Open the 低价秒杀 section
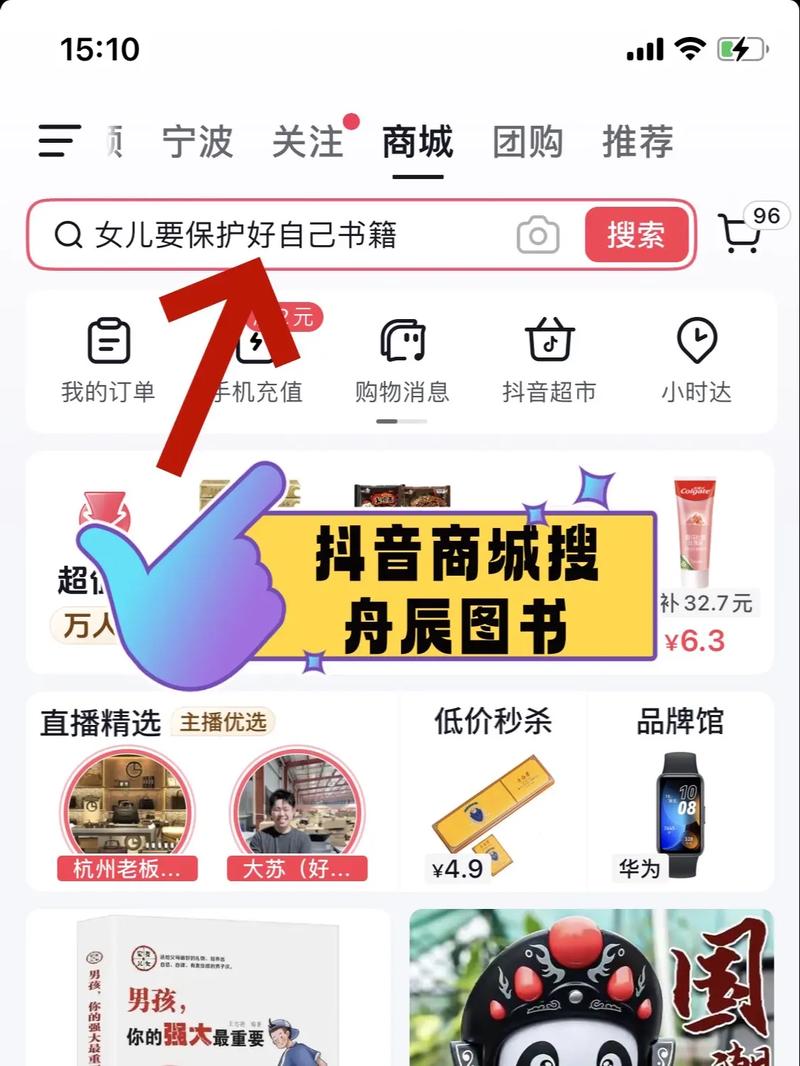The height and width of the screenshot is (1066, 800). (x=492, y=792)
